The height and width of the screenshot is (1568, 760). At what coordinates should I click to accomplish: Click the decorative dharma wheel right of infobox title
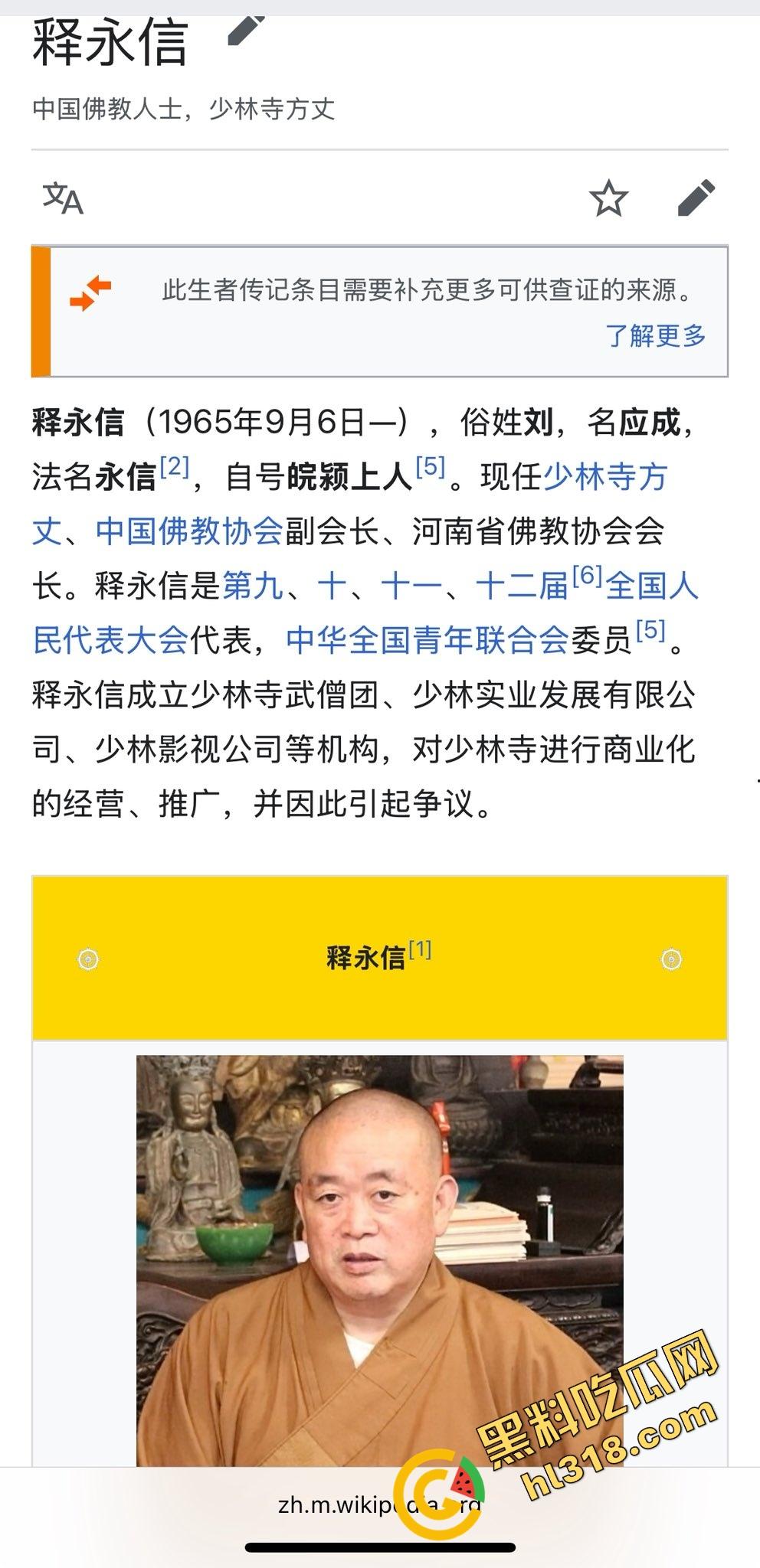coord(670,959)
